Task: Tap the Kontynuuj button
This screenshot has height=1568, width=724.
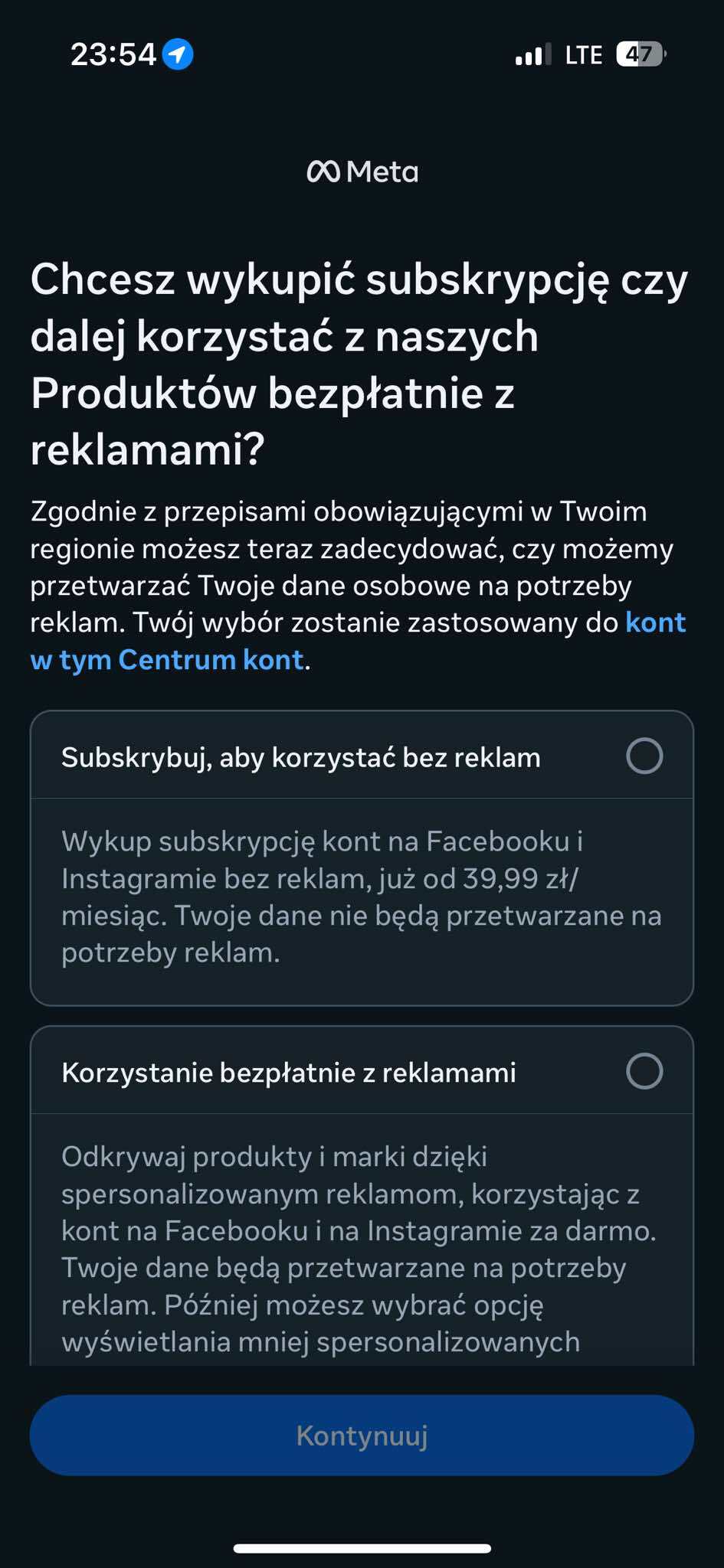Action: point(362,1436)
